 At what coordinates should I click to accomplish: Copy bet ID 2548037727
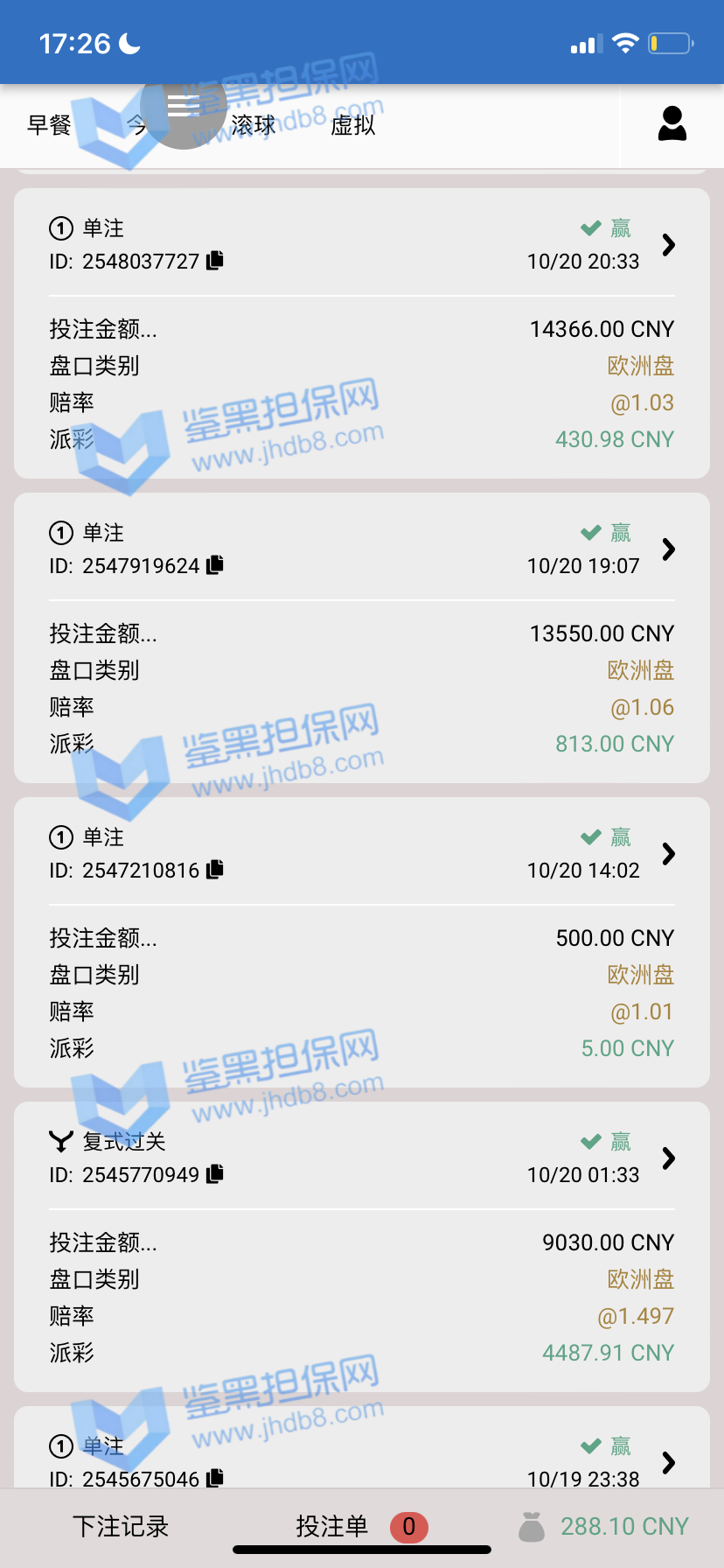point(215,261)
